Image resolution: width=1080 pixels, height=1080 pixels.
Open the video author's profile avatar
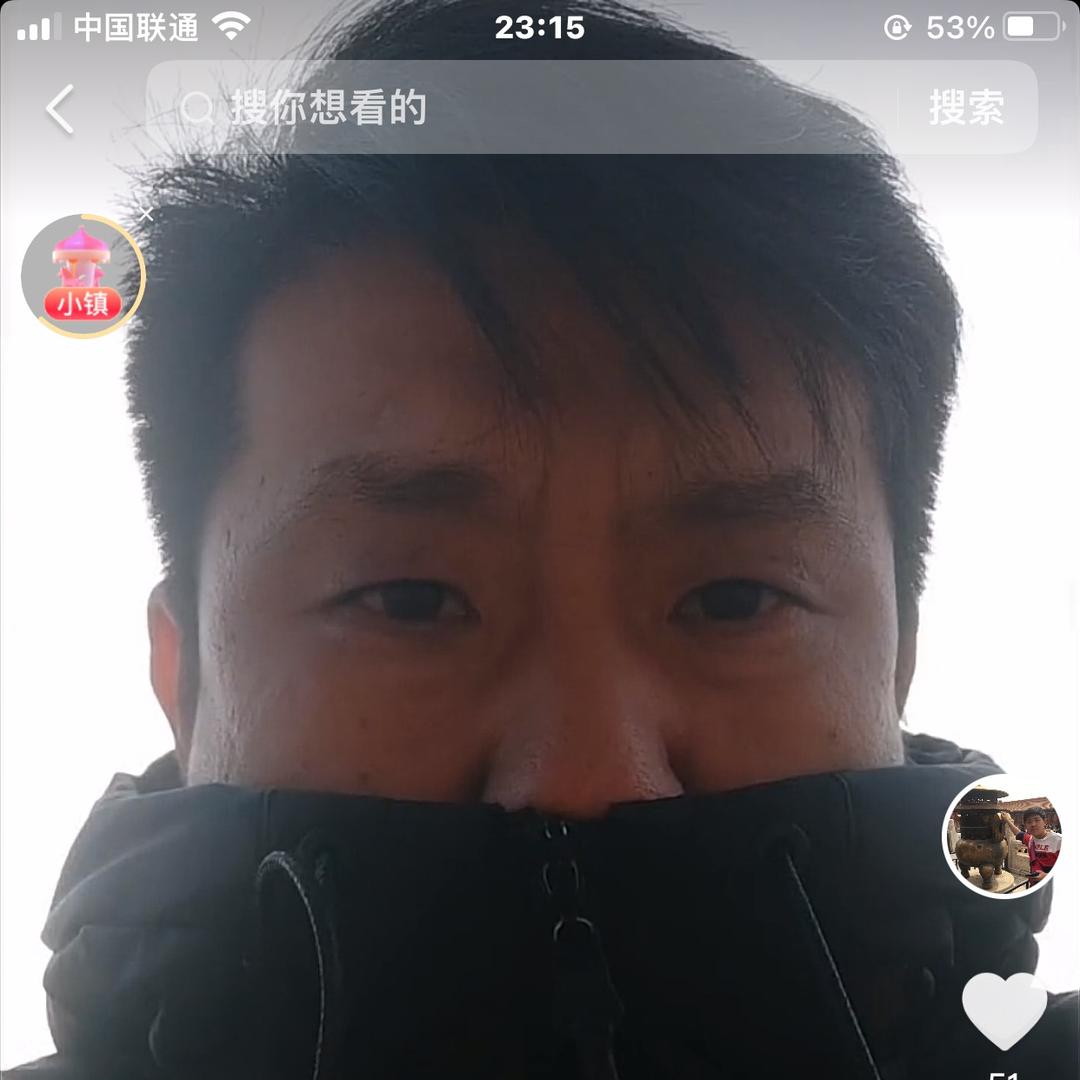(1002, 836)
